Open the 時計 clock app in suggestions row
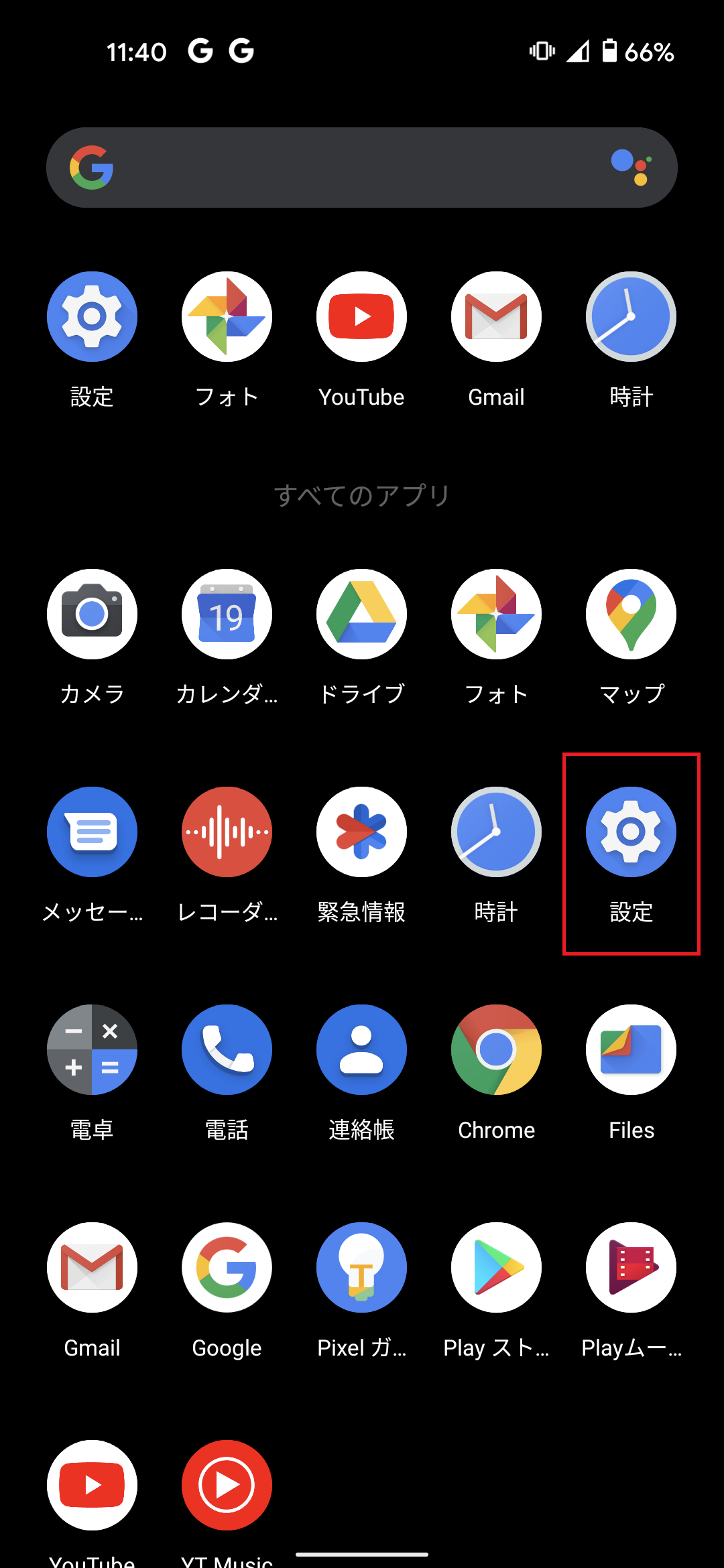This screenshot has width=724, height=1568. pos(630,316)
